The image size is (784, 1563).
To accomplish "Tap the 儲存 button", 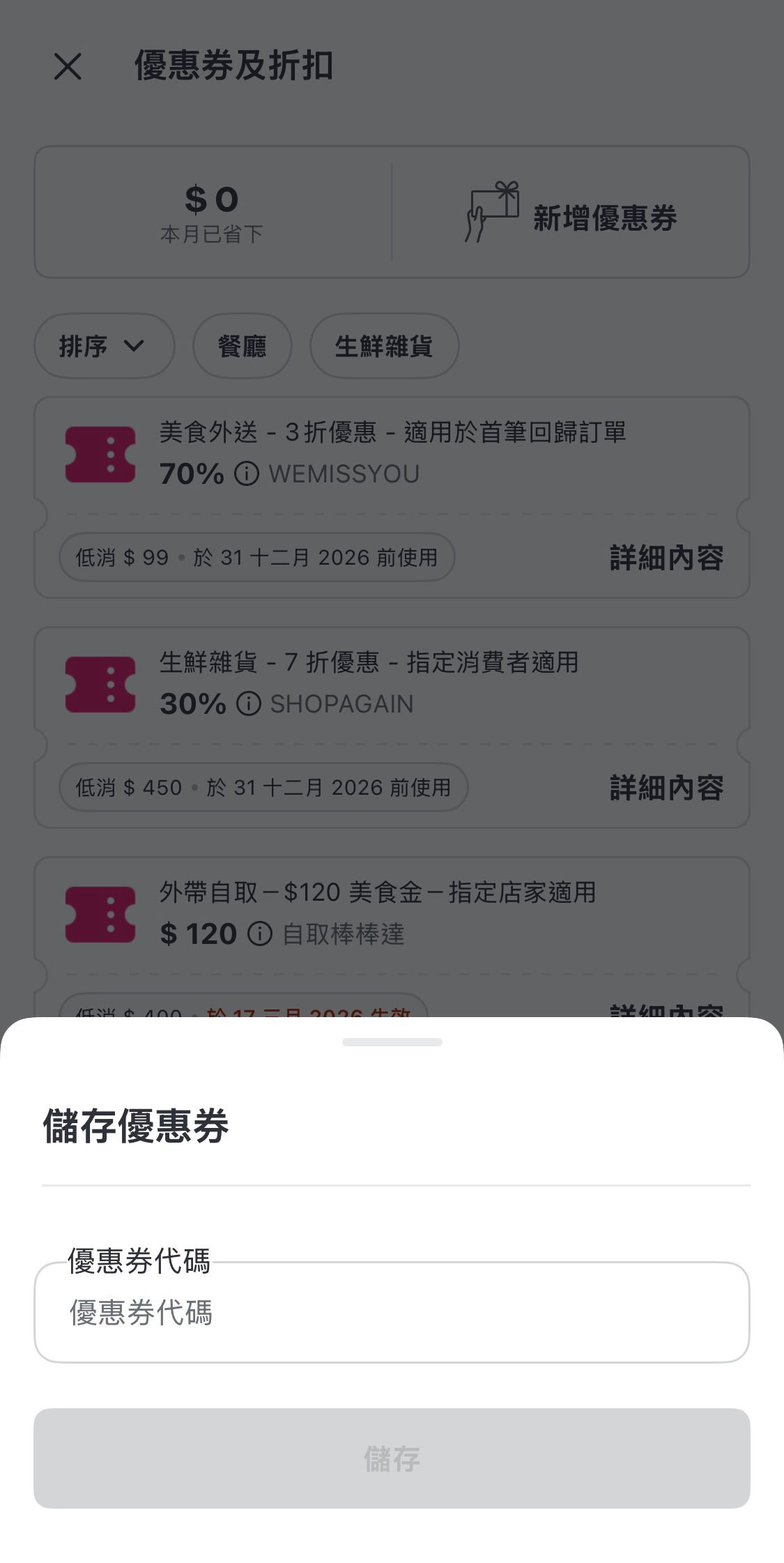I will (x=392, y=1458).
